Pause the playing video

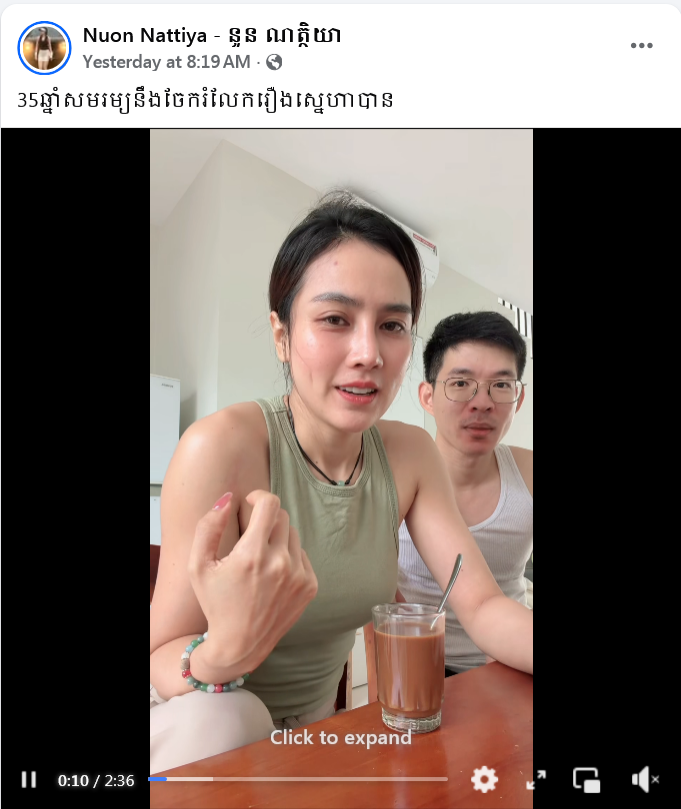pyautogui.click(x=29, y=779)
